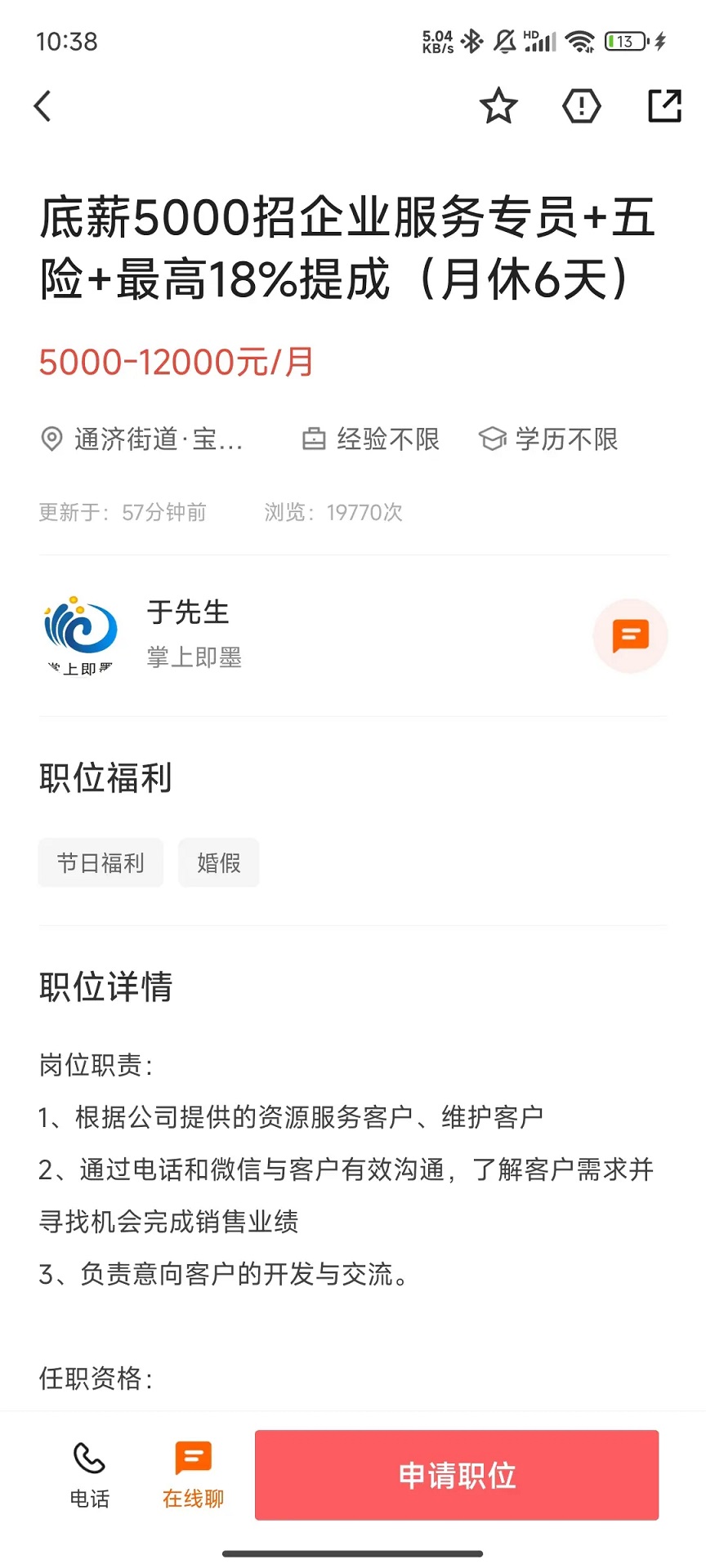This screenshot has width=706, height=1568.
Task: Tap the graduation cap beside 学历不限
Action: tap(492, 439)
